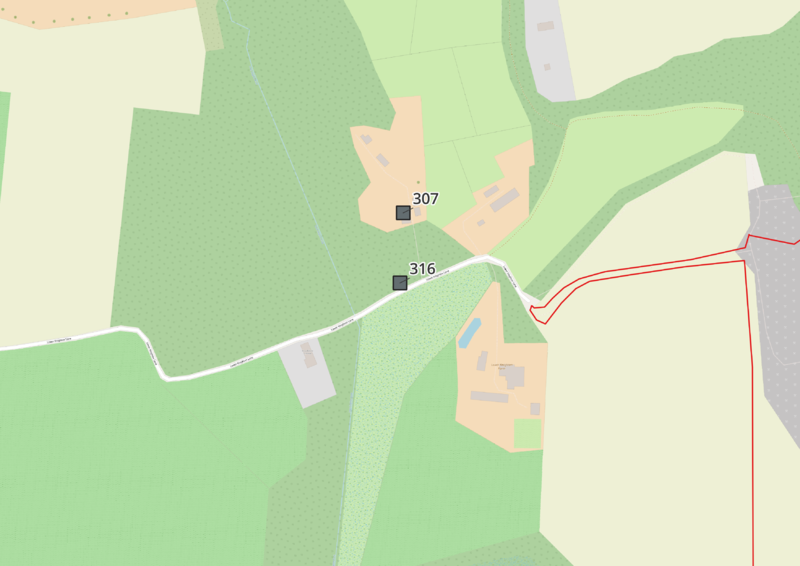
Task: Select the map marker labeled 307
Action: (x=403, y=212)
